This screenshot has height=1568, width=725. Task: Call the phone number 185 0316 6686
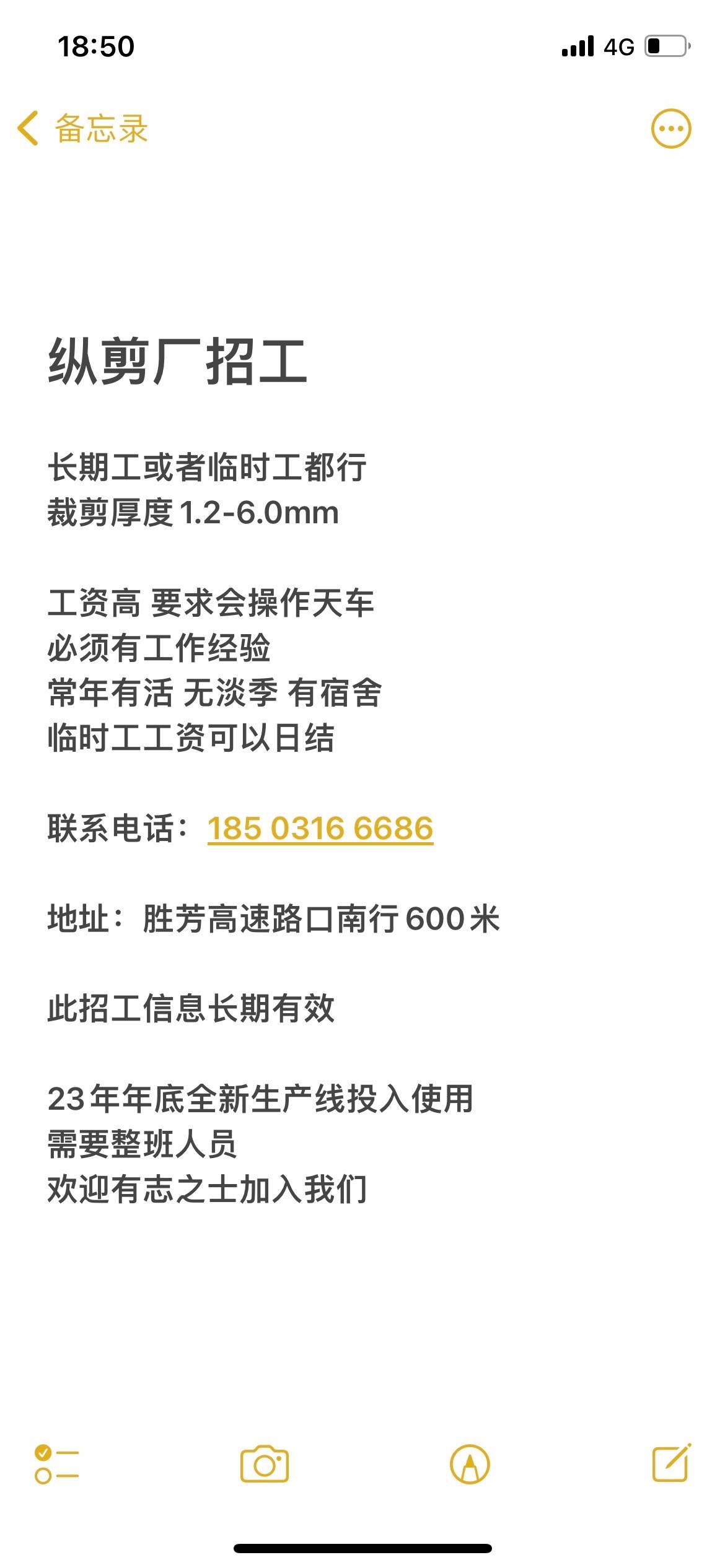pos(320,829)
